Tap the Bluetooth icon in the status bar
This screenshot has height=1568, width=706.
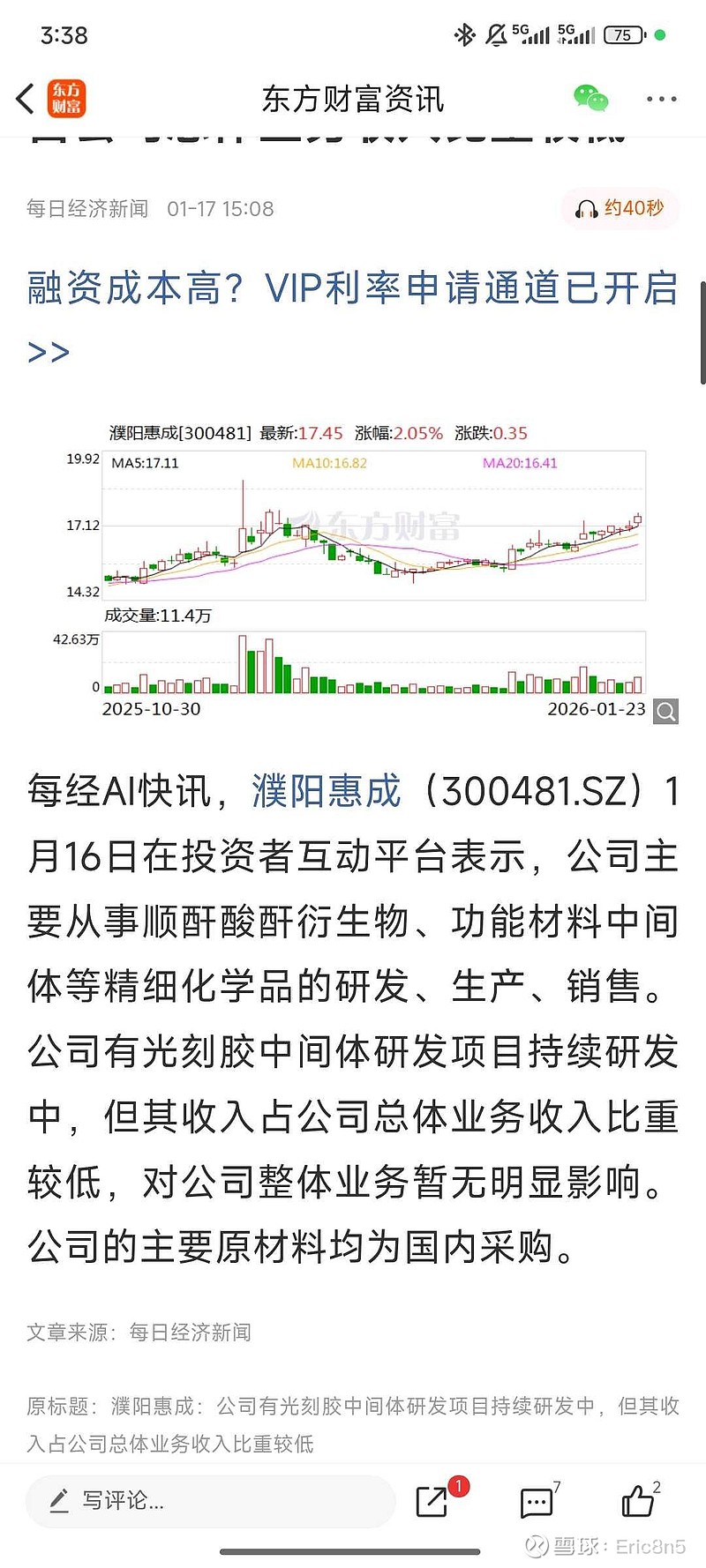(463, 34)
